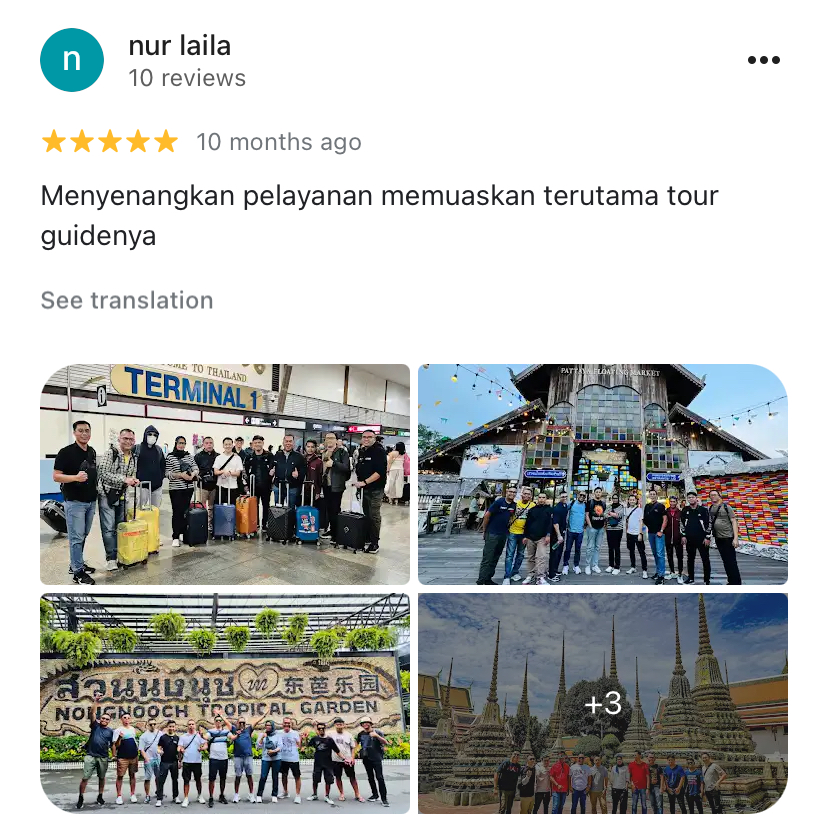The height and width of the screenshot is (831, 828).
Task: Tap See translation link
Action: coord(127,300)
